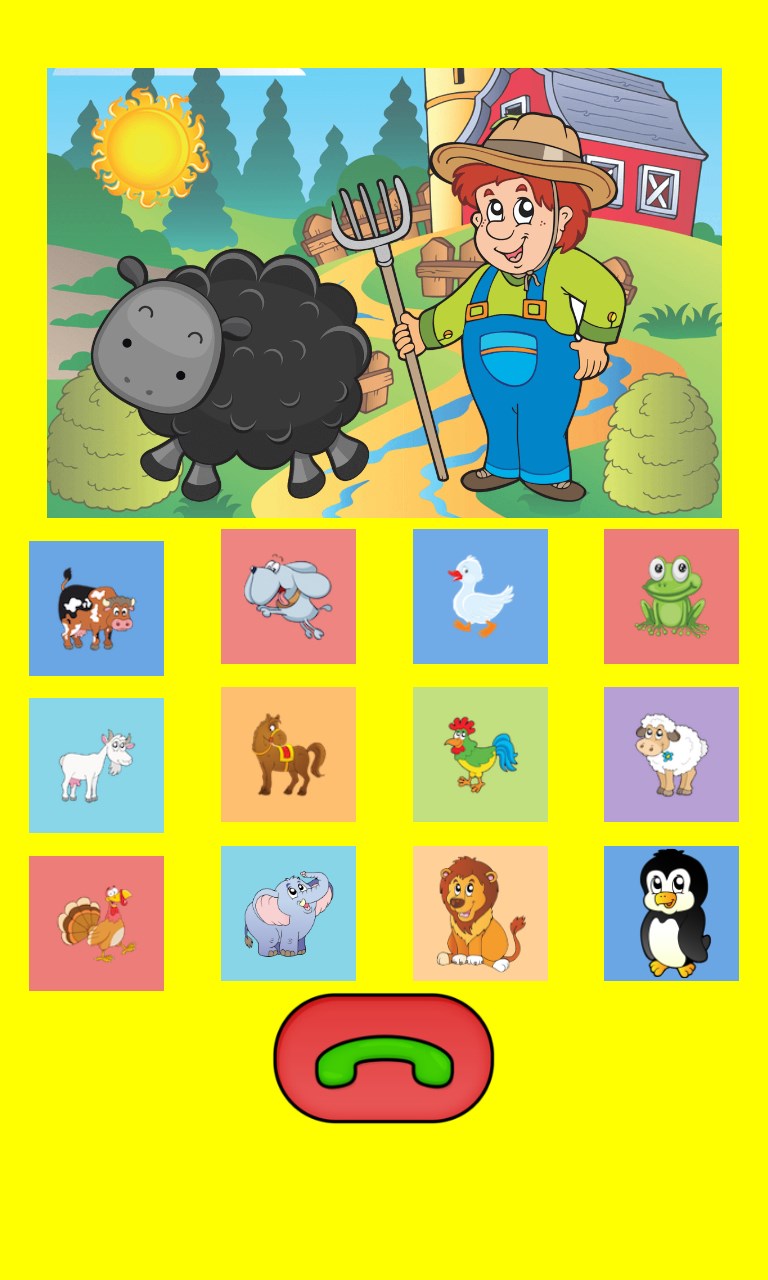Tap the turkey tile
Viewport: 768px width, 1280px height.
click(96, 923)
